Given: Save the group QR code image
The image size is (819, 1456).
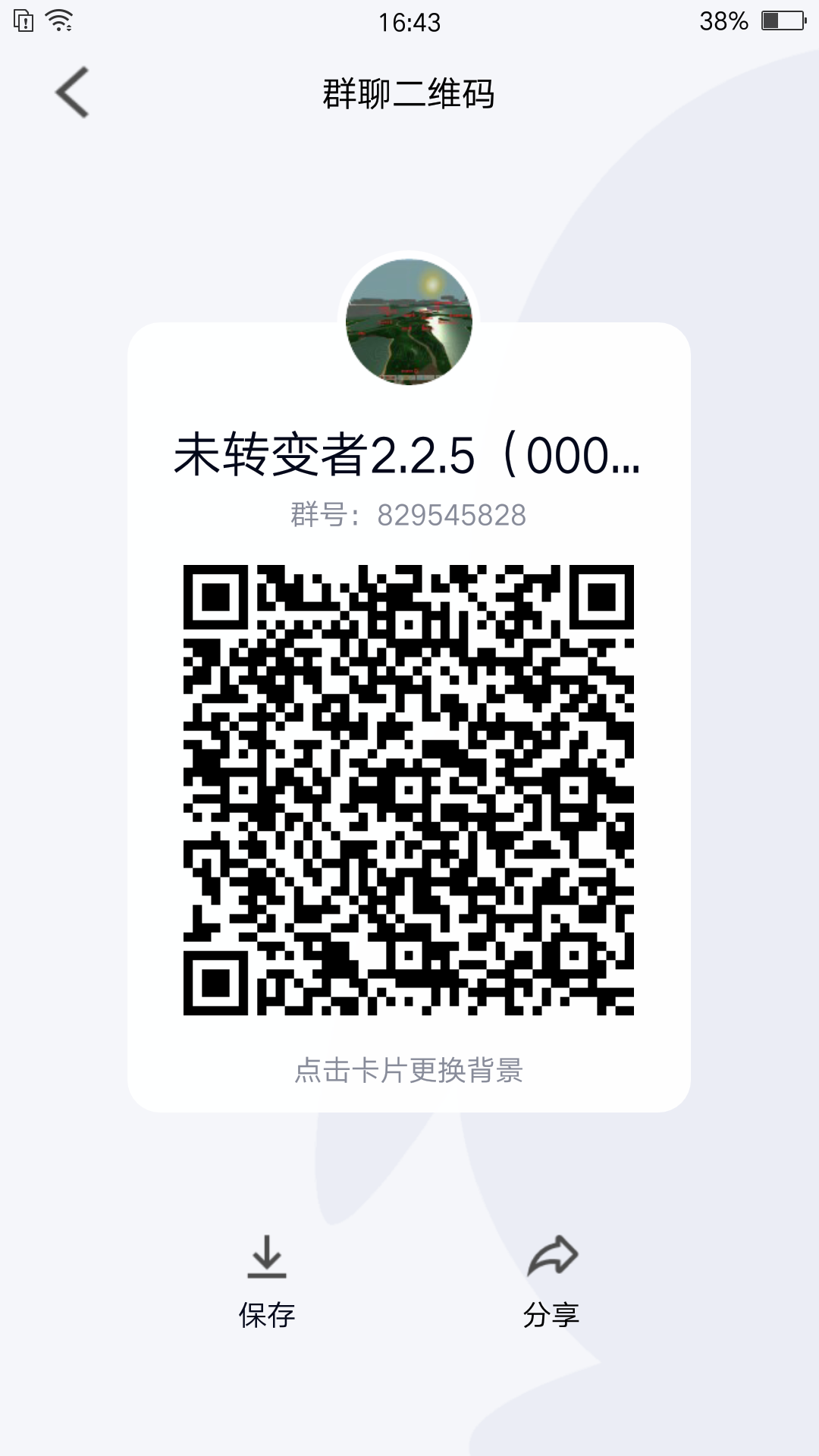Looking at the screenshot, I should (x=266, y=1280).
